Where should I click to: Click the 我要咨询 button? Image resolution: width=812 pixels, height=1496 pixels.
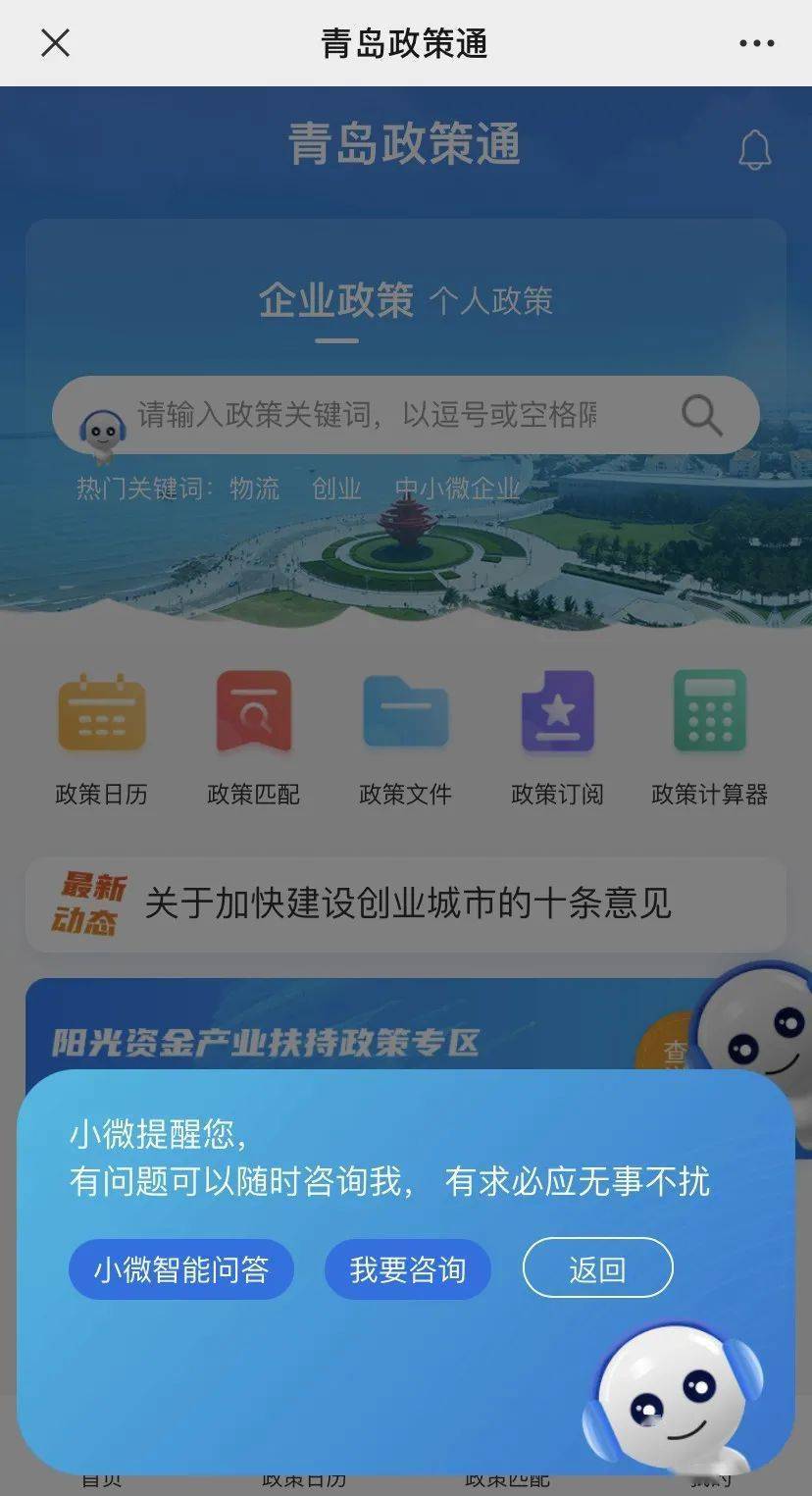(x=408, y=1268)
